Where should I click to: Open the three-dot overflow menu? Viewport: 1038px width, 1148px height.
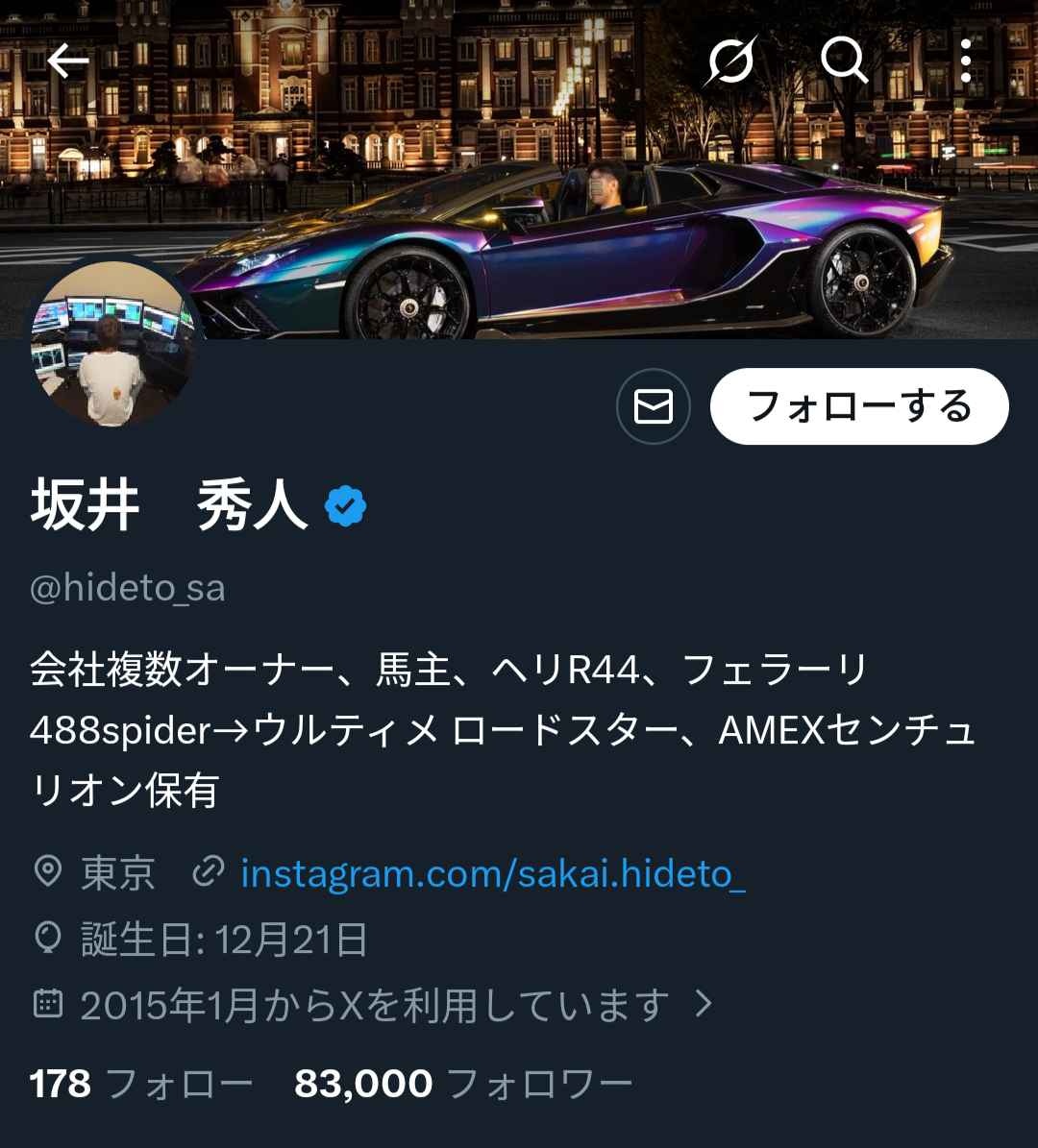tap(964, 61)
